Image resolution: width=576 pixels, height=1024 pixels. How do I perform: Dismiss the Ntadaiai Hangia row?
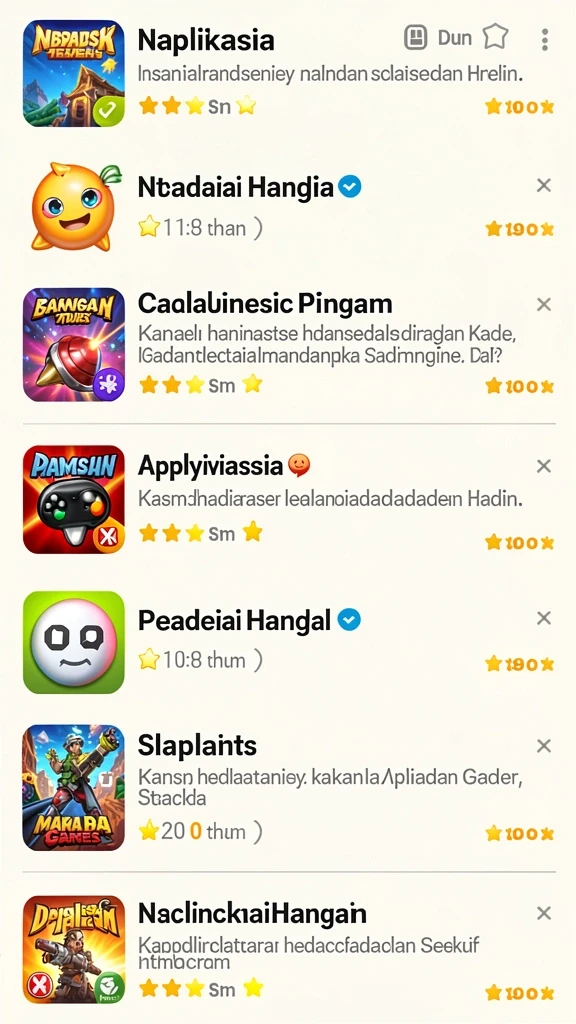point(544,185)
